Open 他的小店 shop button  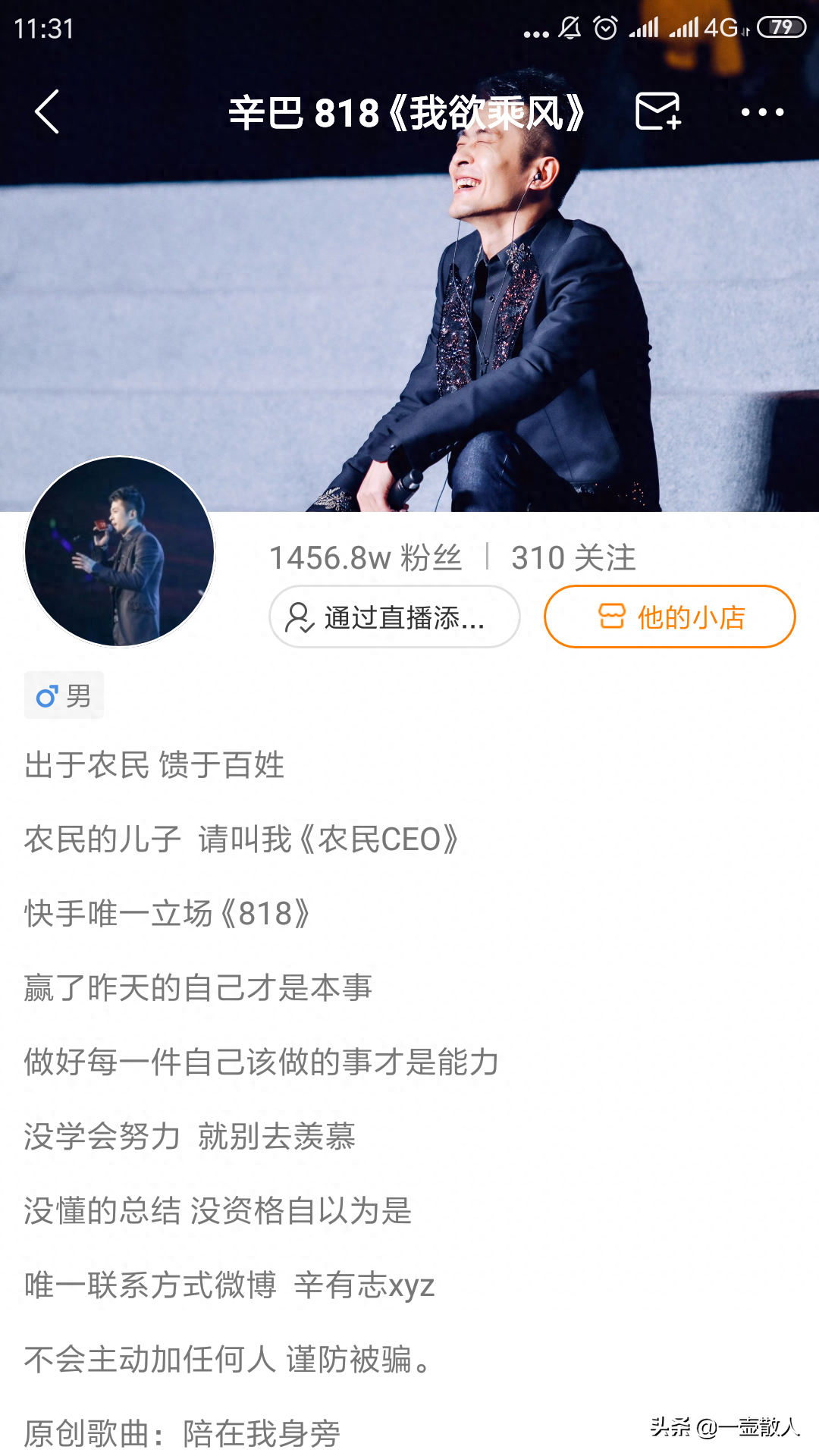tap(670, 617)
